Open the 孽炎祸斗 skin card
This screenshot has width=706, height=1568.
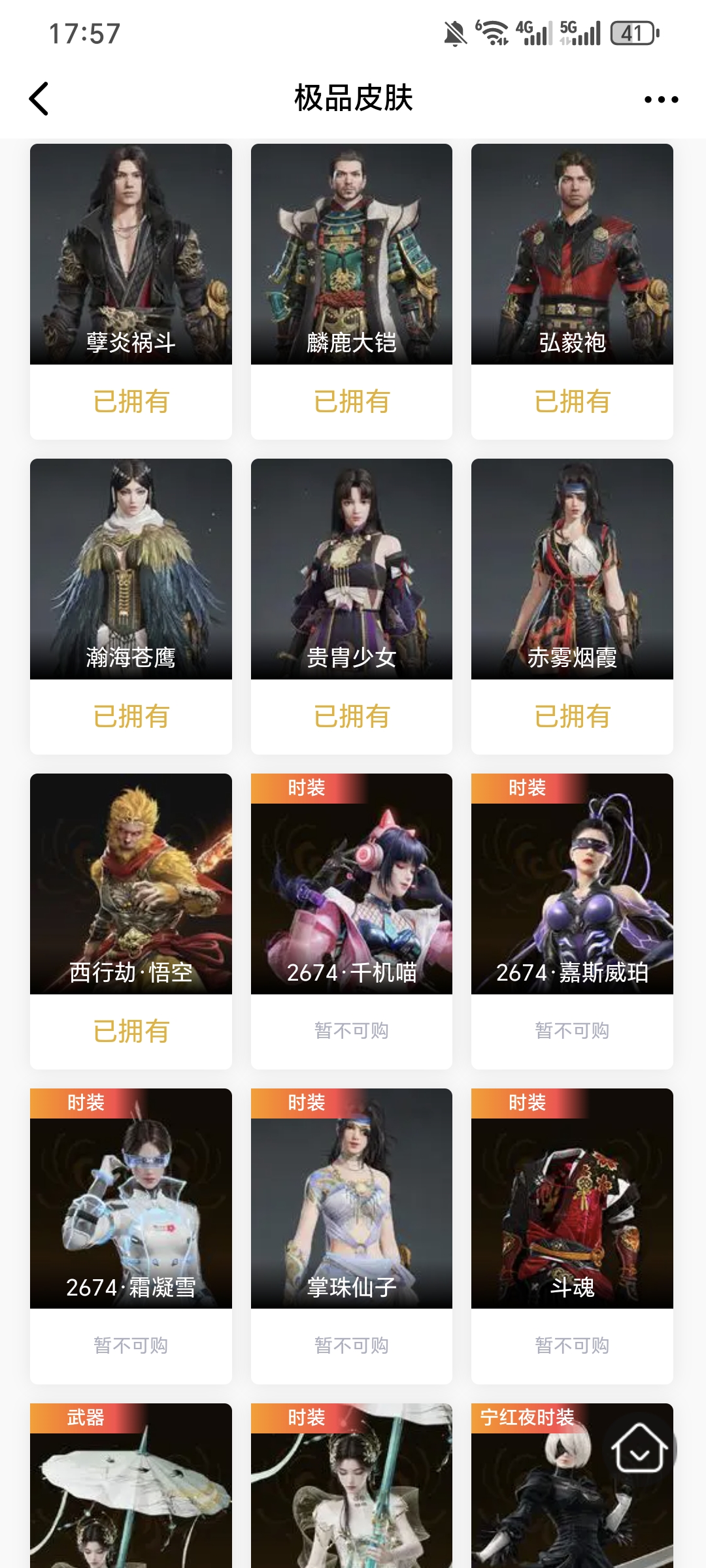(131, 255)
